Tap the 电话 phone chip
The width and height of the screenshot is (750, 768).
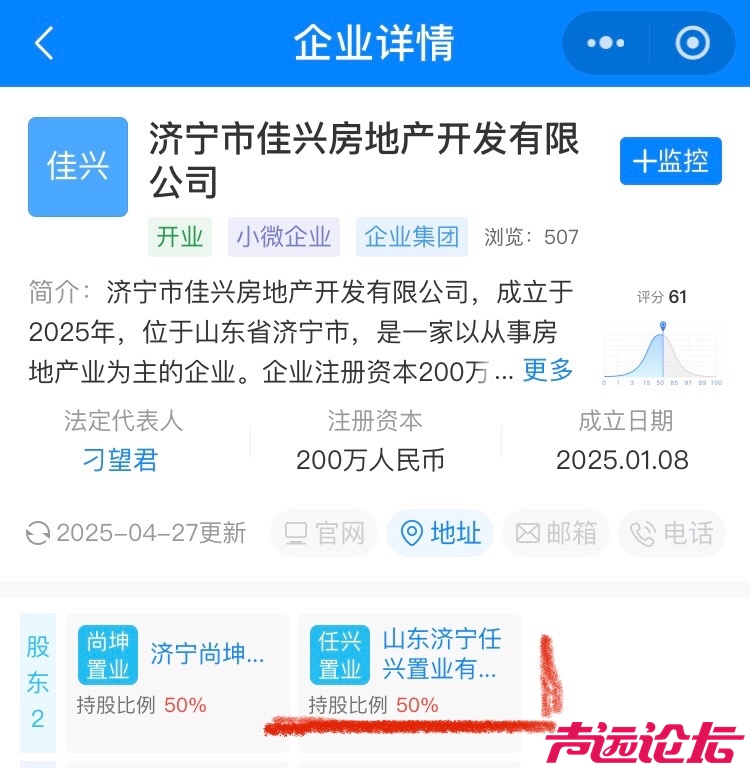pyautogui.click(x=672, y=533)
